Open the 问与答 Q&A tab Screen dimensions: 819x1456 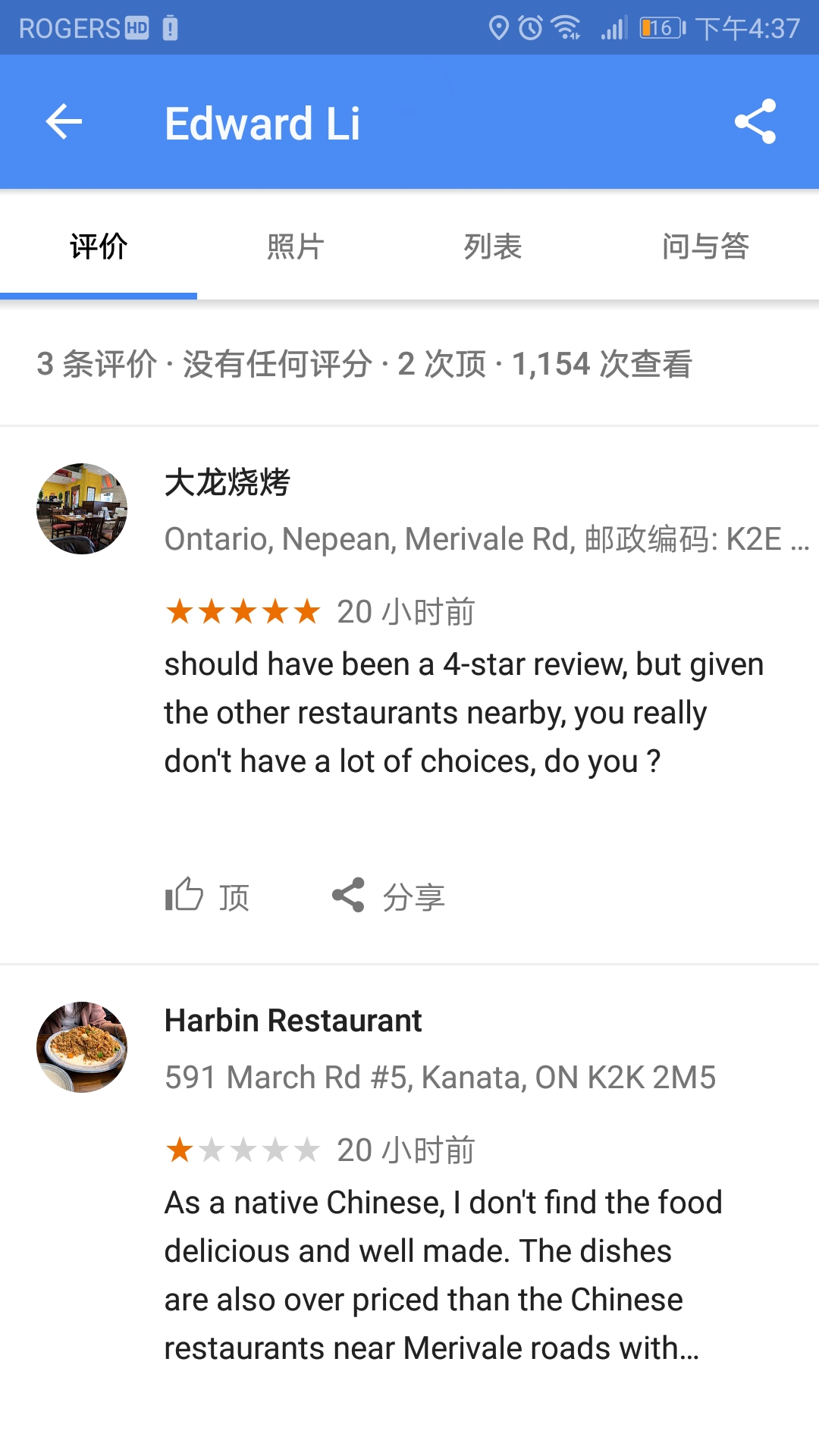click(x=705, y=246)
